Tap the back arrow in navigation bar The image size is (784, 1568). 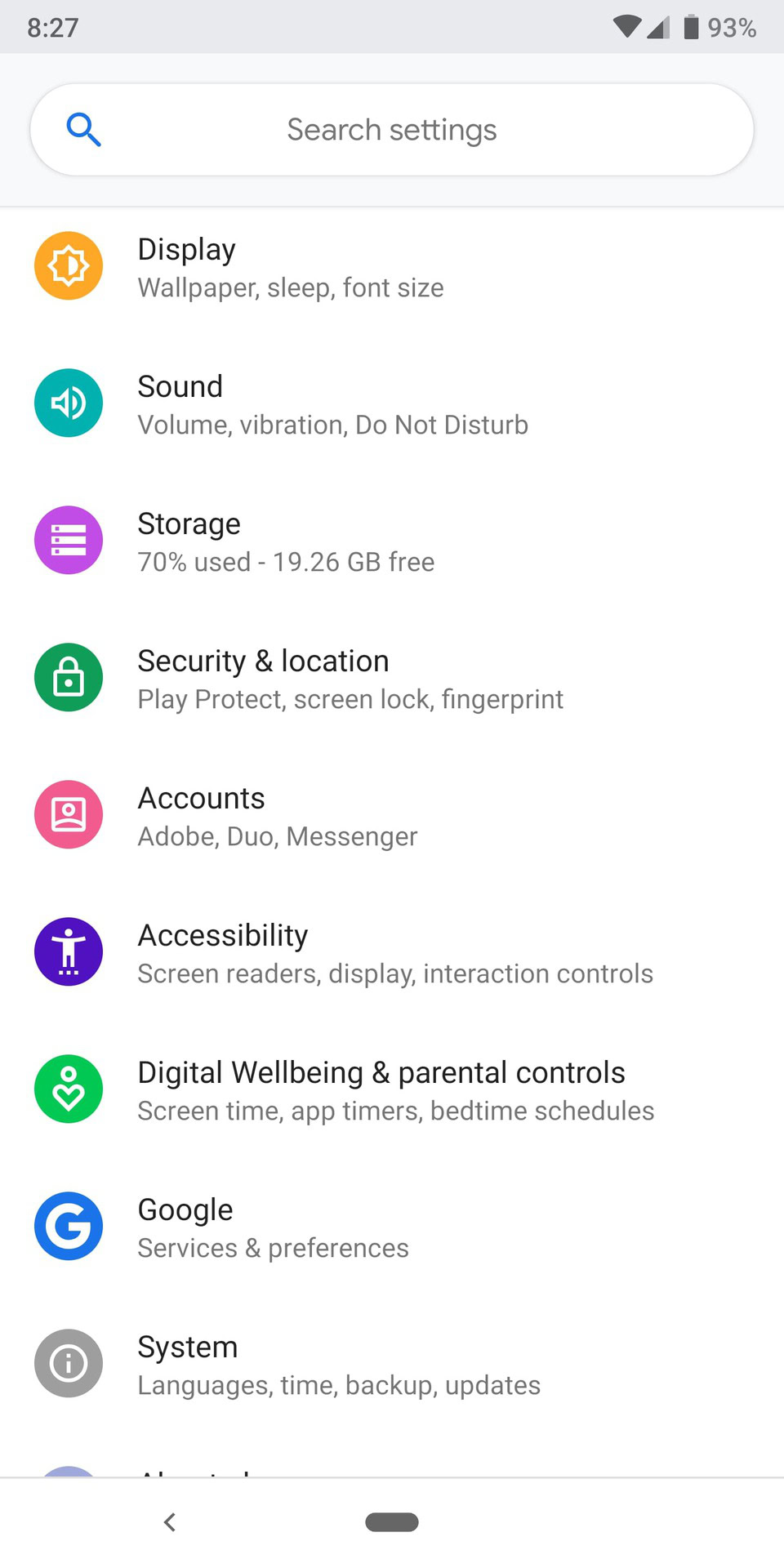point(170,1522)
